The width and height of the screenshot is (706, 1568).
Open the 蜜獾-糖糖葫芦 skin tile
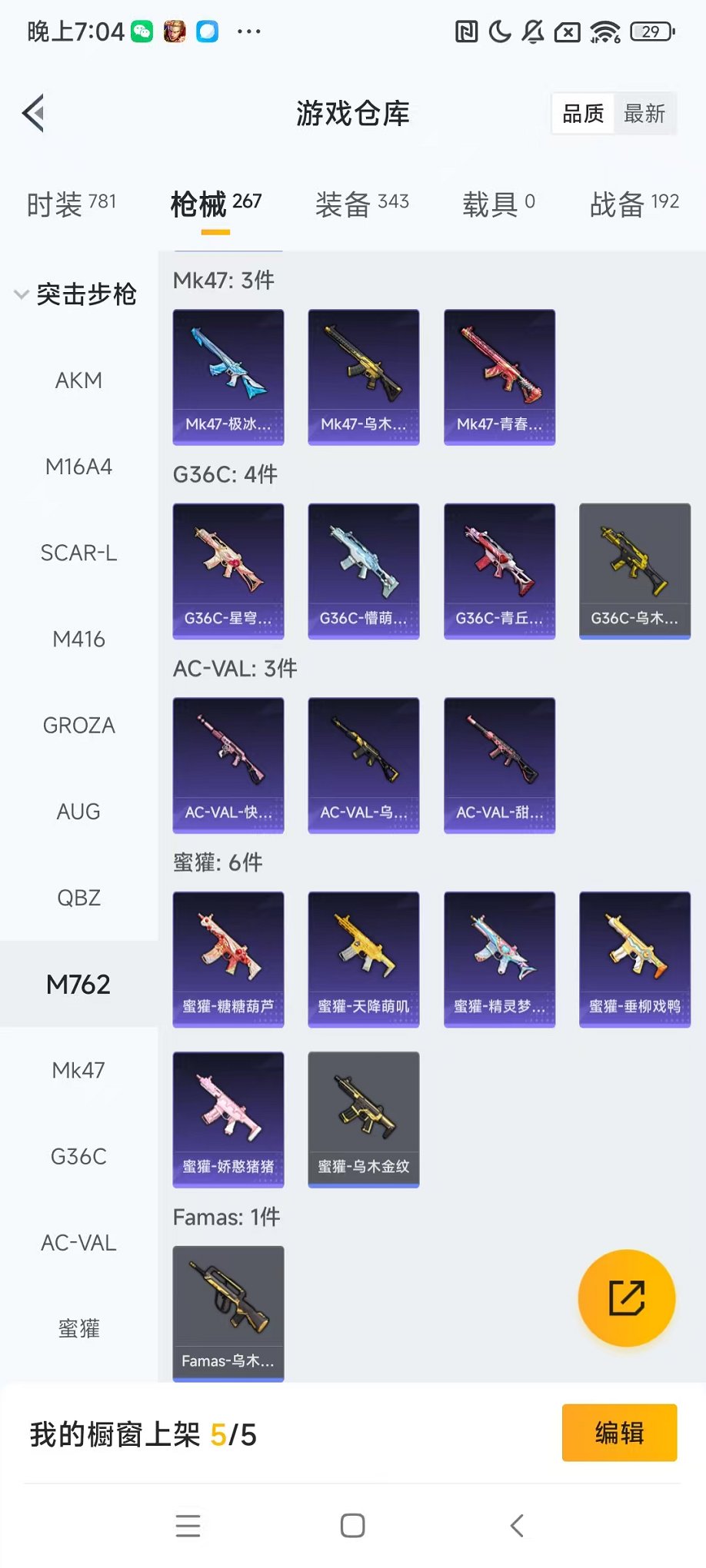pyautogui.click(x=228, y=959)
